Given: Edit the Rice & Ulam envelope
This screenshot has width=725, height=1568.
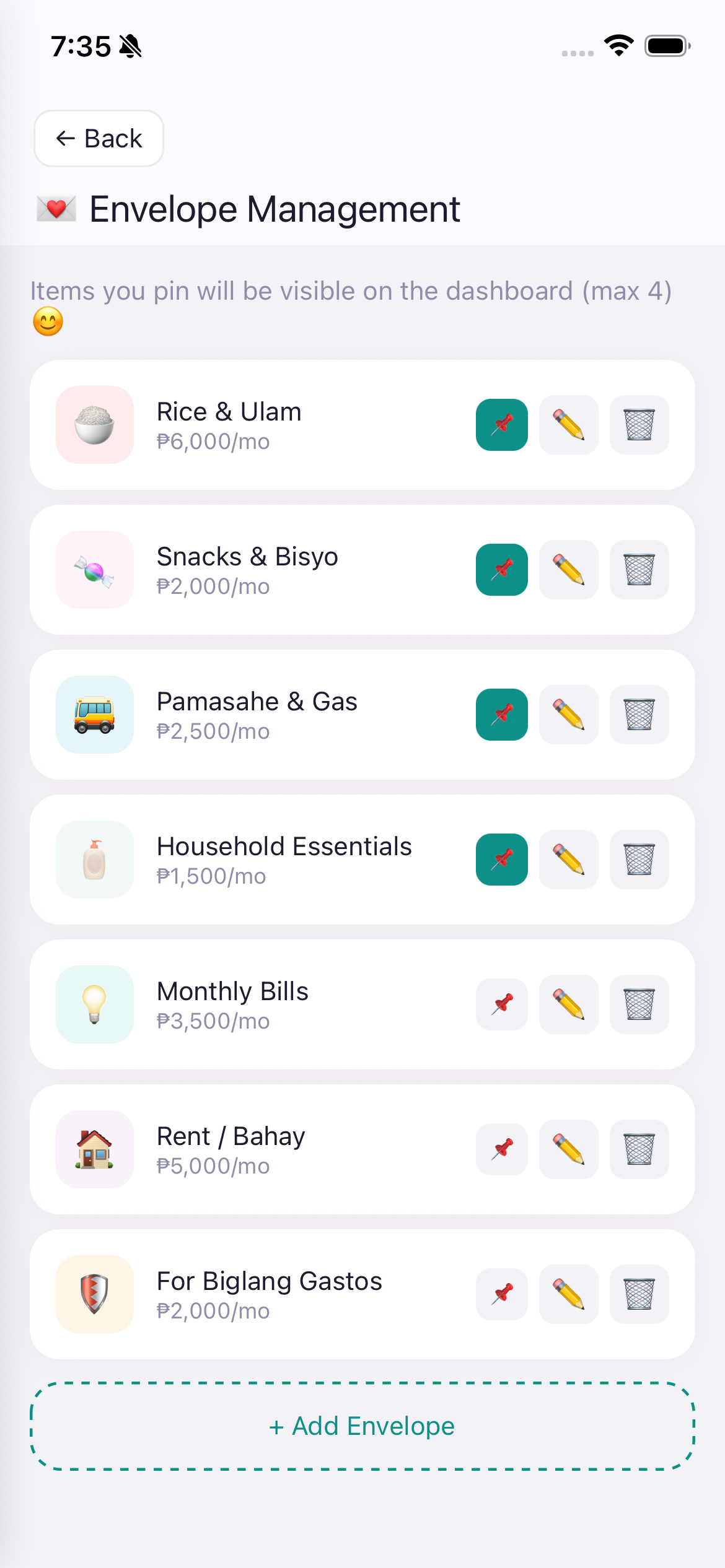Looking at the screenshot, I should click(568, 425).
